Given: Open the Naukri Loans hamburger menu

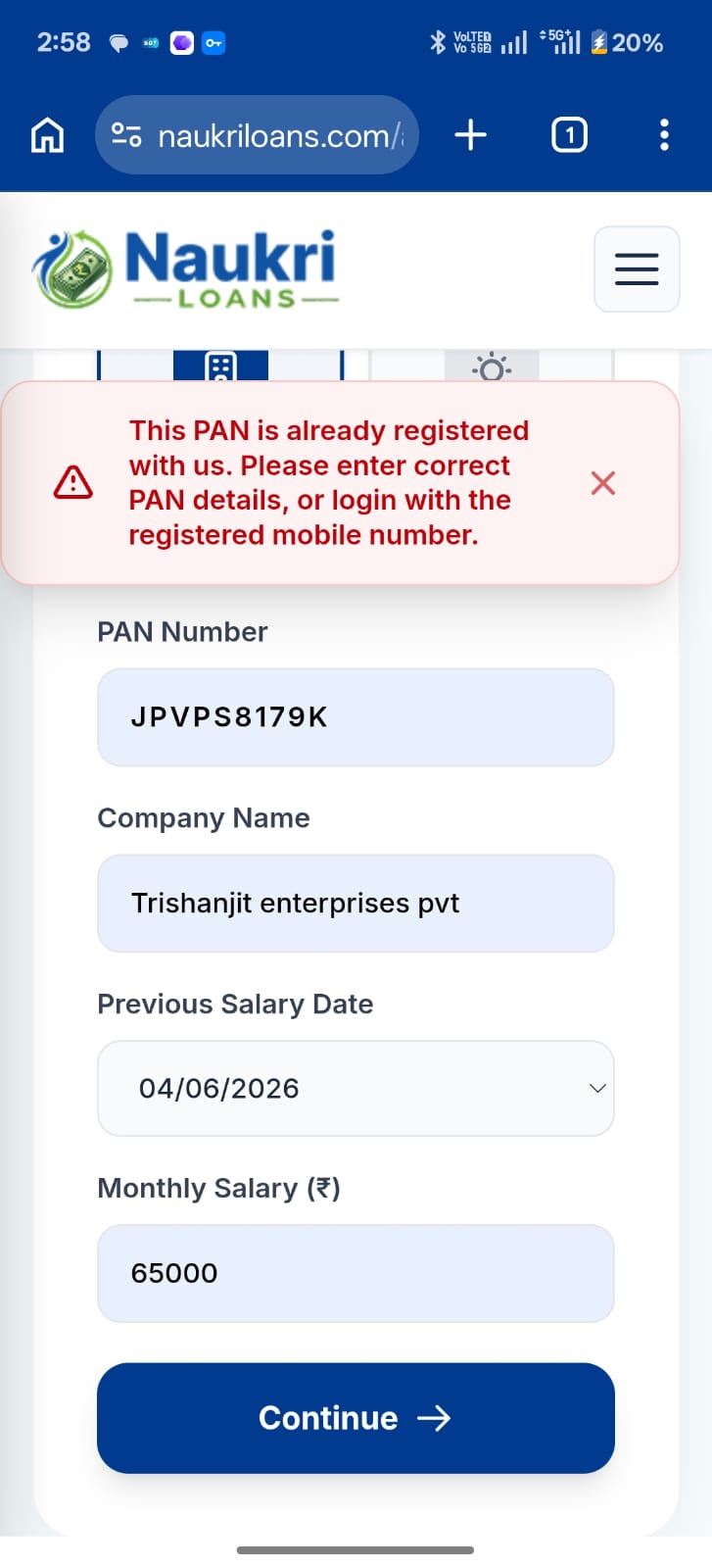Looking at the screenshot, I should (637, 269).
